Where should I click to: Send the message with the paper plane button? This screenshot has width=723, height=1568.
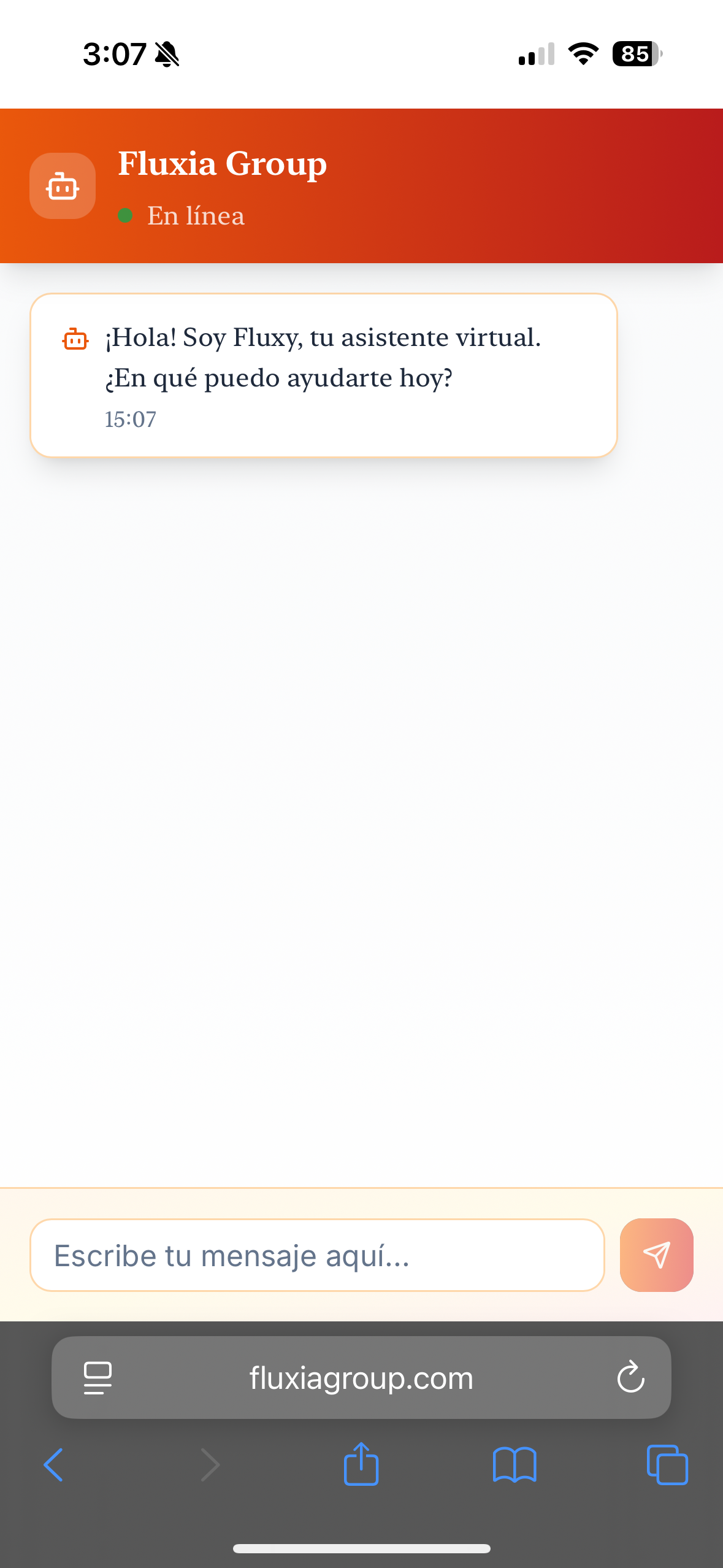pyautogui.click(x=656, y=1255)
